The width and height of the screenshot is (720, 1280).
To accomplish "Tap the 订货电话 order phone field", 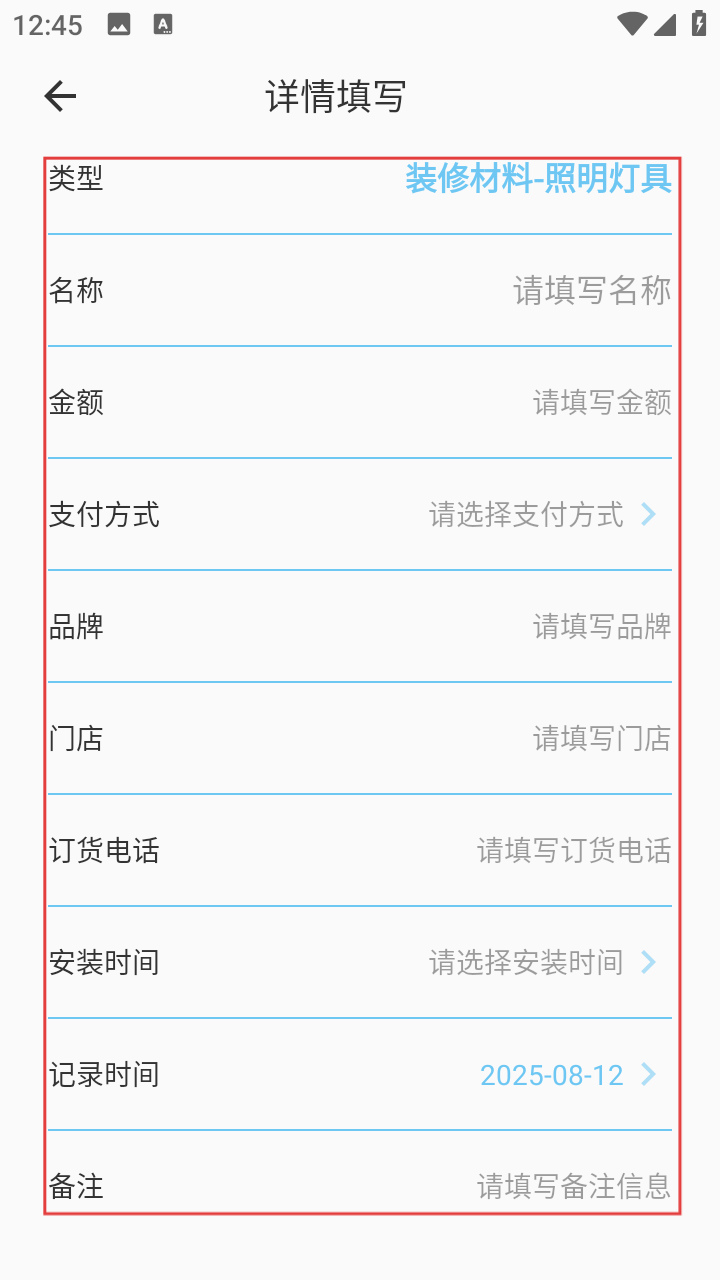I will coord(573,851).
